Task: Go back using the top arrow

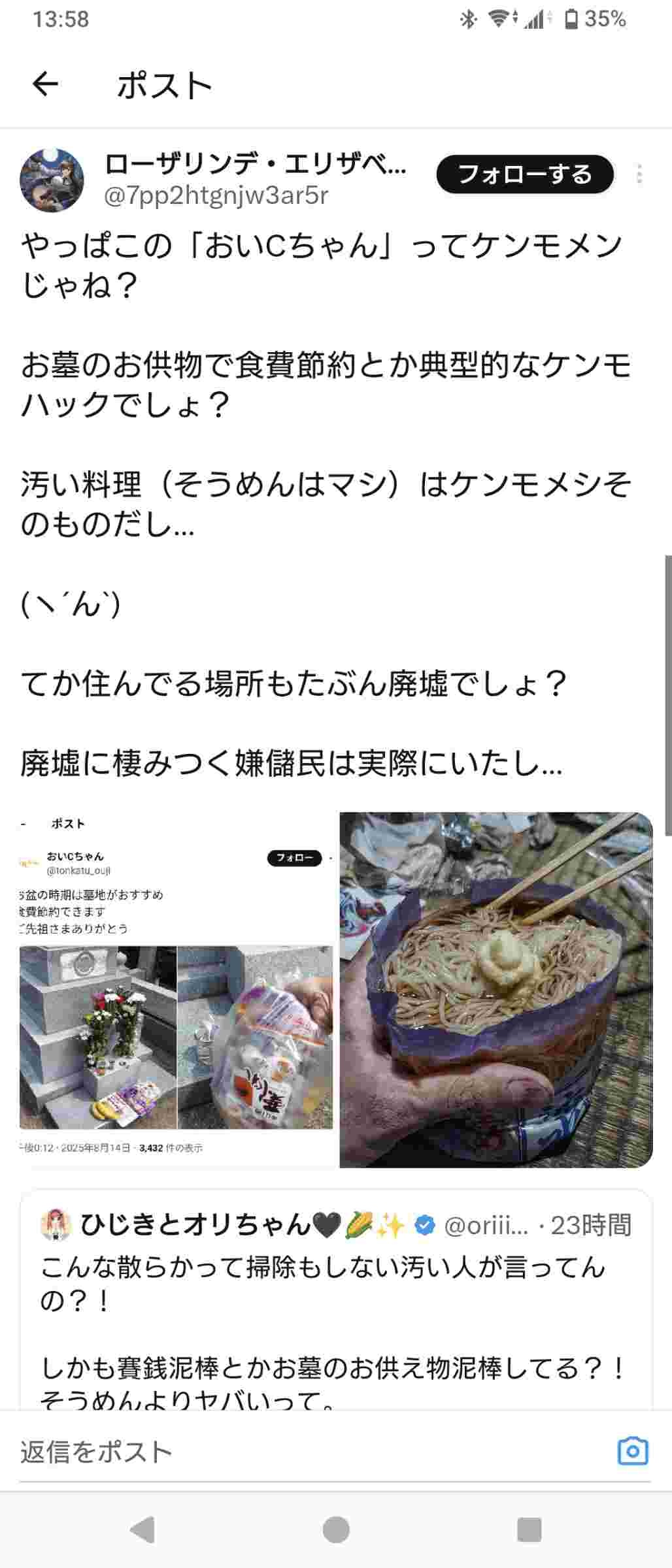Action: [x=45, y=84]
